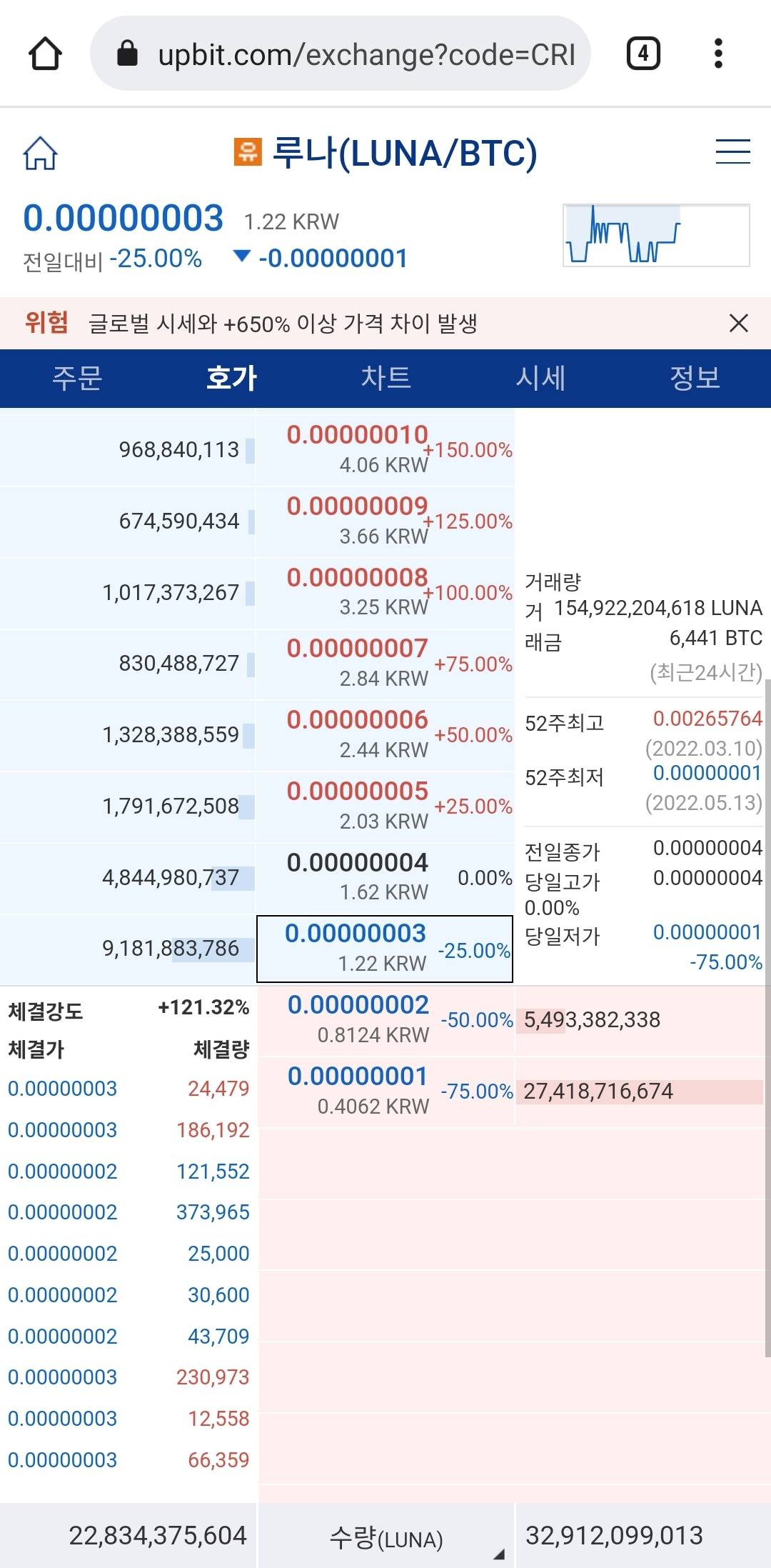Image resolution: width=771 pixels, height=1568 pixels.
Task: Choose the 0.00000007 ask price row
Action: point(385,664)
